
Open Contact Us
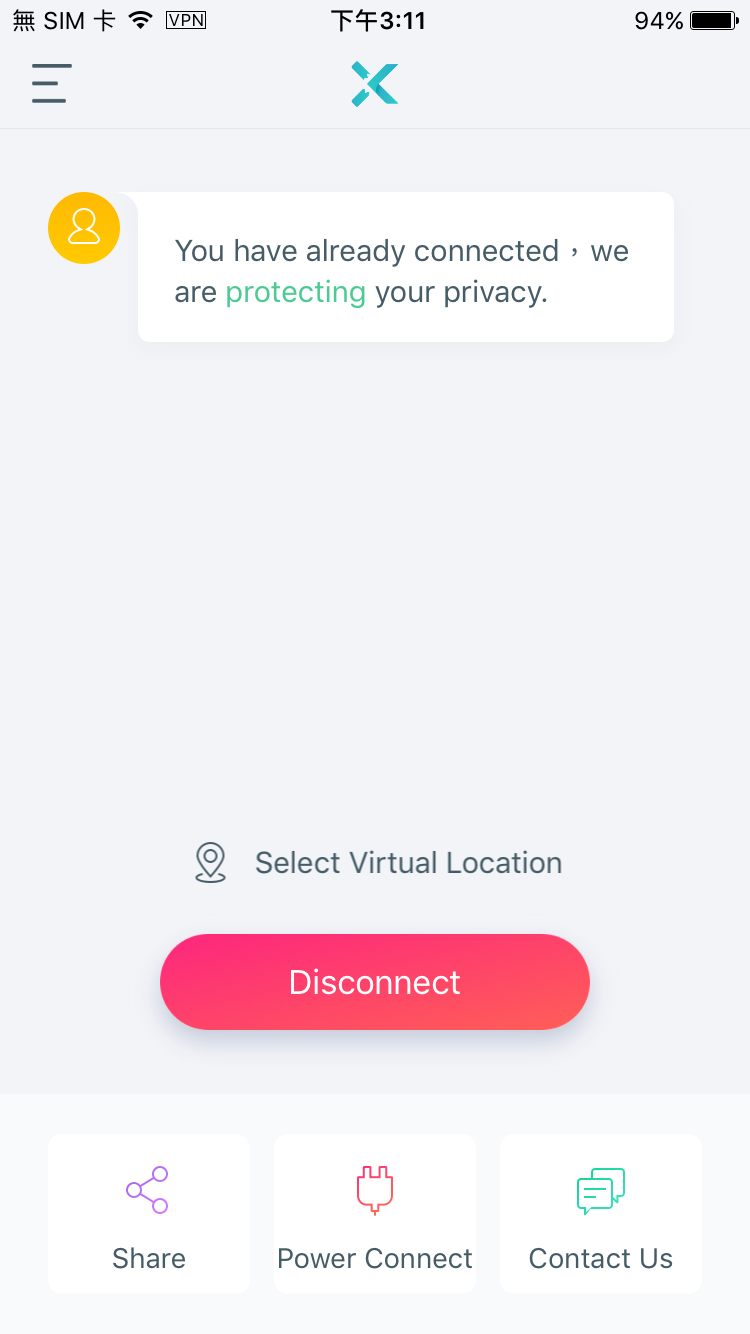601,1214
